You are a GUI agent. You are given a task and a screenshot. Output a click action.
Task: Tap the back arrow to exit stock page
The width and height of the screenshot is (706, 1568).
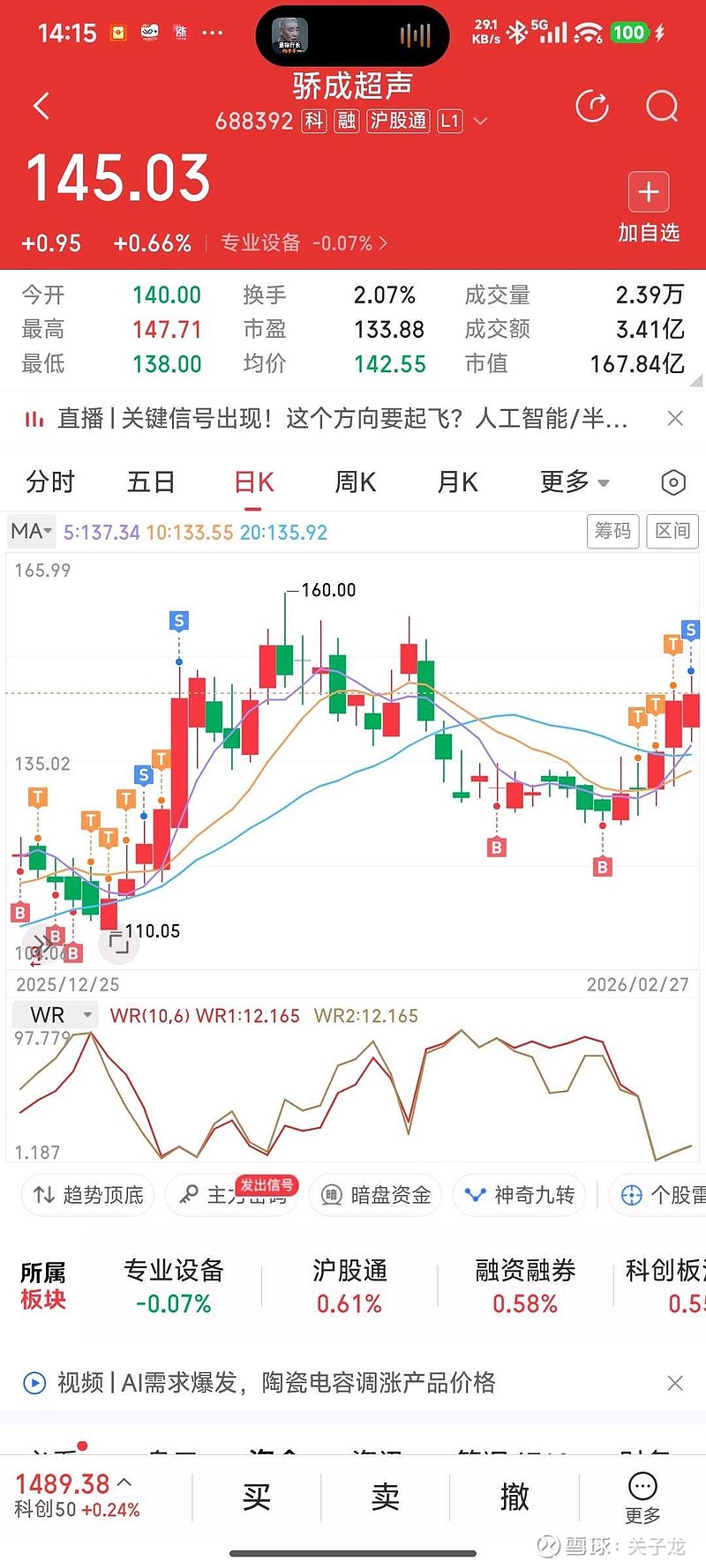click(x=41, y=105)
